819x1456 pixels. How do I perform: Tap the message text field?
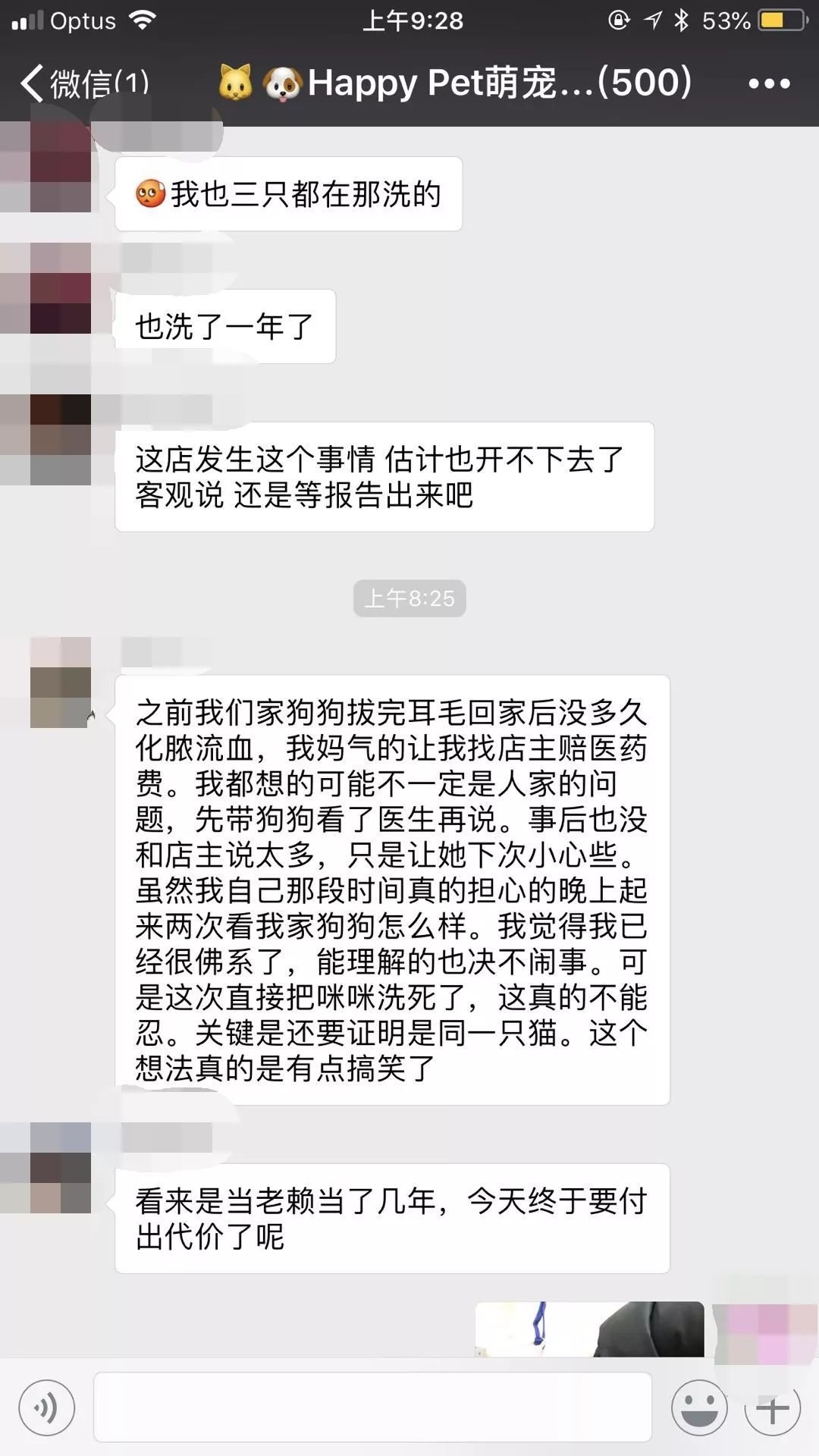pos(372,1407)
